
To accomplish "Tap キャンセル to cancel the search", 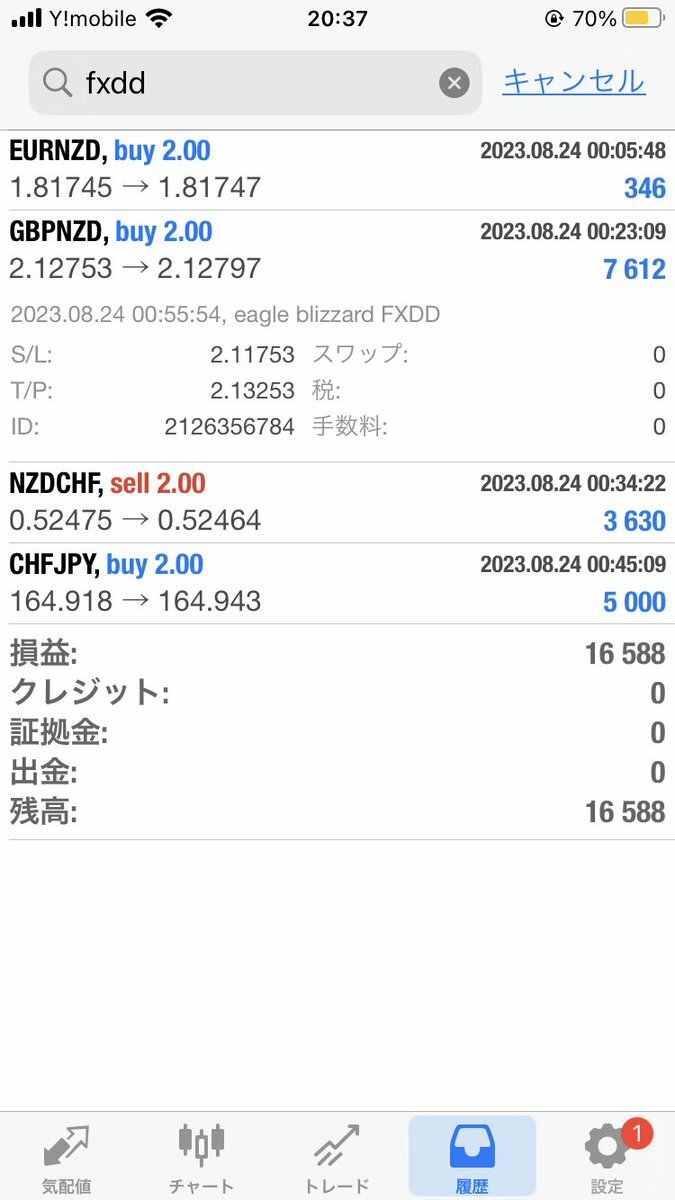I will tap(574, 81).
